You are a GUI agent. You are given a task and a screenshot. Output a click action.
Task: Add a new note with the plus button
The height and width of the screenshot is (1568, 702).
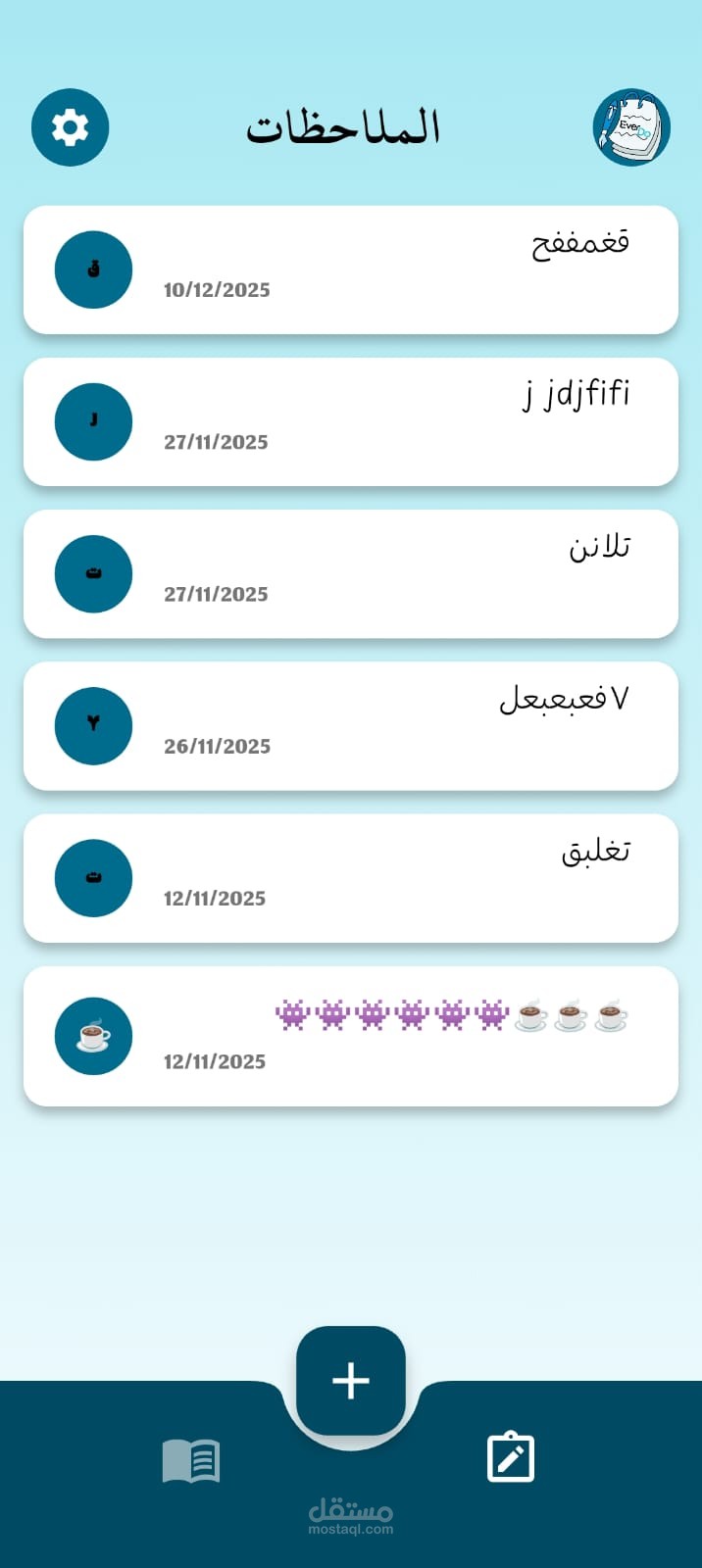[351, 1380]
